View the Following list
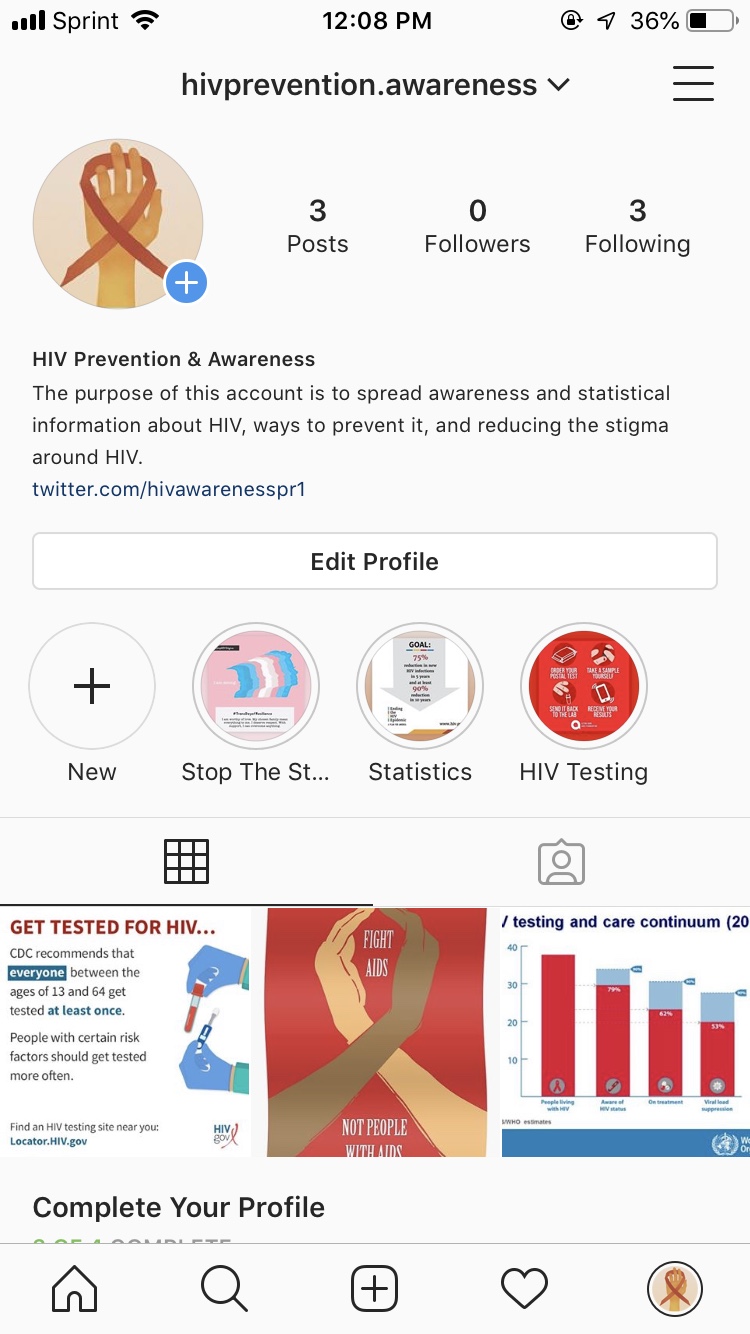This screenshot has height=1334, width=750. [x=637, y=227]
